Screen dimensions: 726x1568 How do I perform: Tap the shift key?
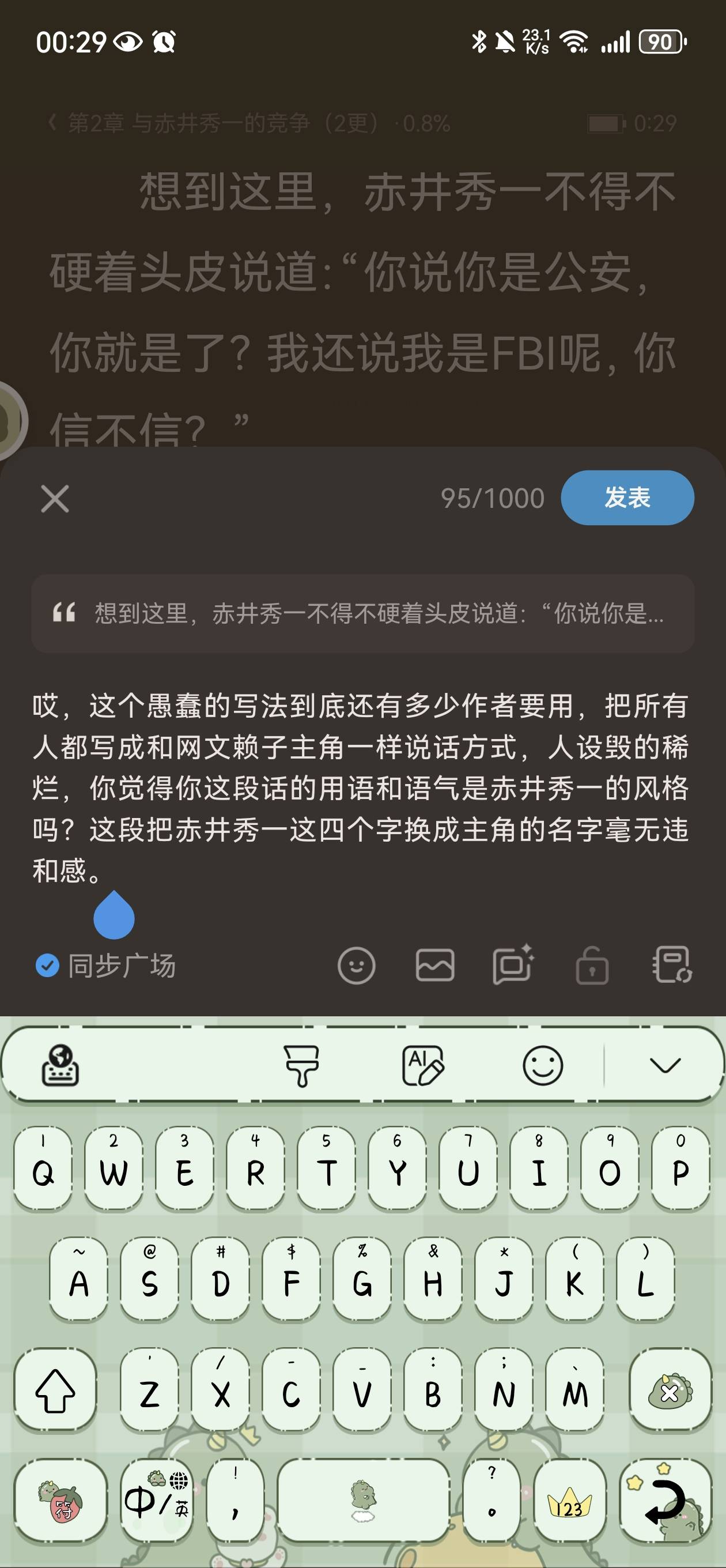pyautogui.click(x=55, y=1391)
